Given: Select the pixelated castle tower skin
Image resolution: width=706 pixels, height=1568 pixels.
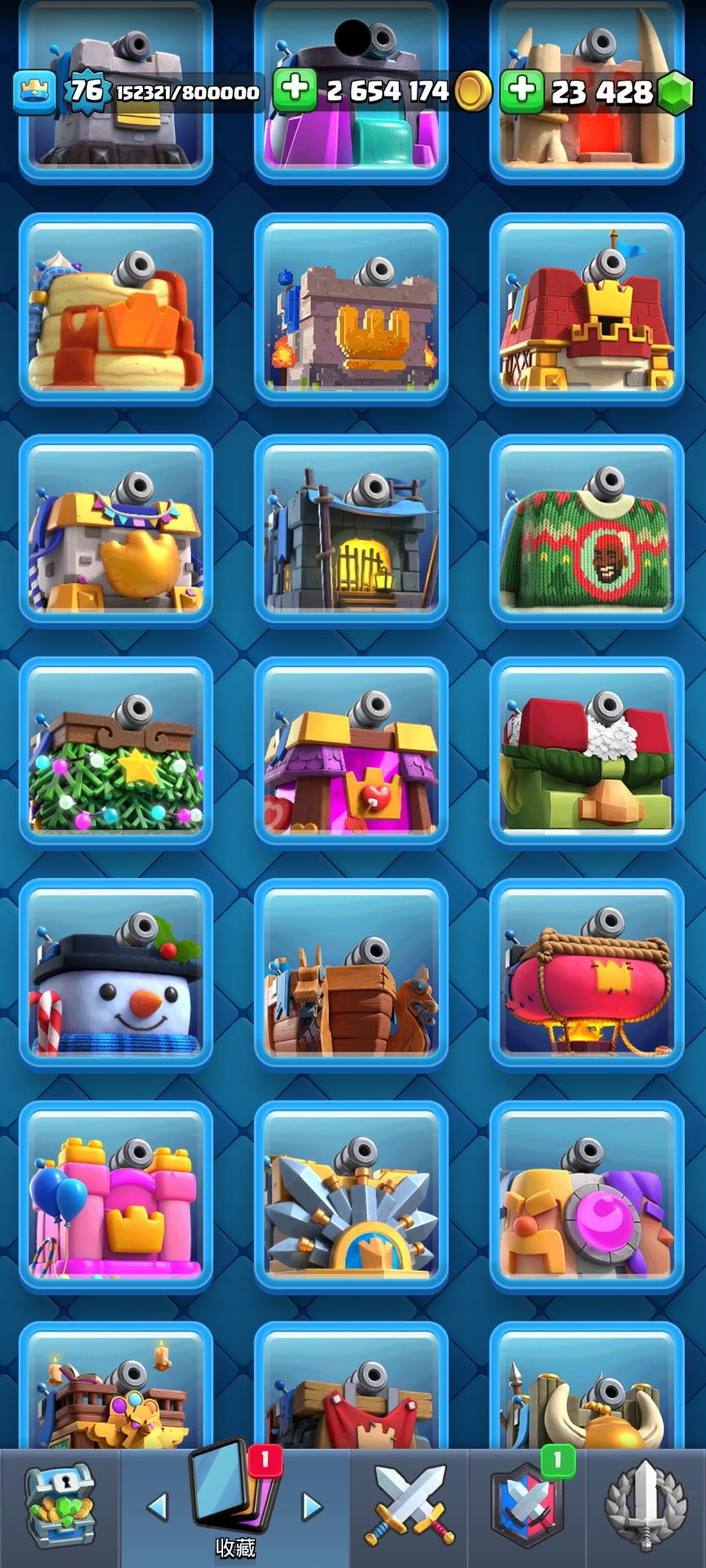Looking at the screenshot, I should click(351, 309).
